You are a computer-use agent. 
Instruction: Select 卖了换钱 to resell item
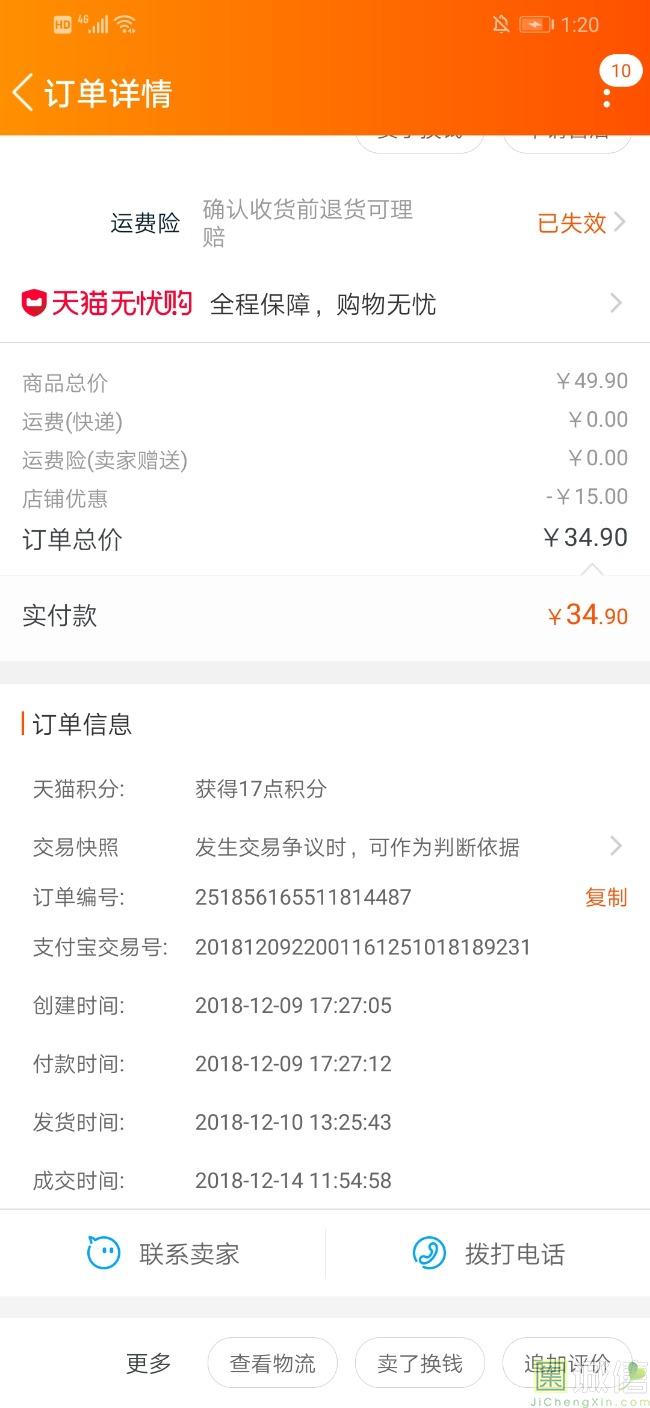point(420,1362)
